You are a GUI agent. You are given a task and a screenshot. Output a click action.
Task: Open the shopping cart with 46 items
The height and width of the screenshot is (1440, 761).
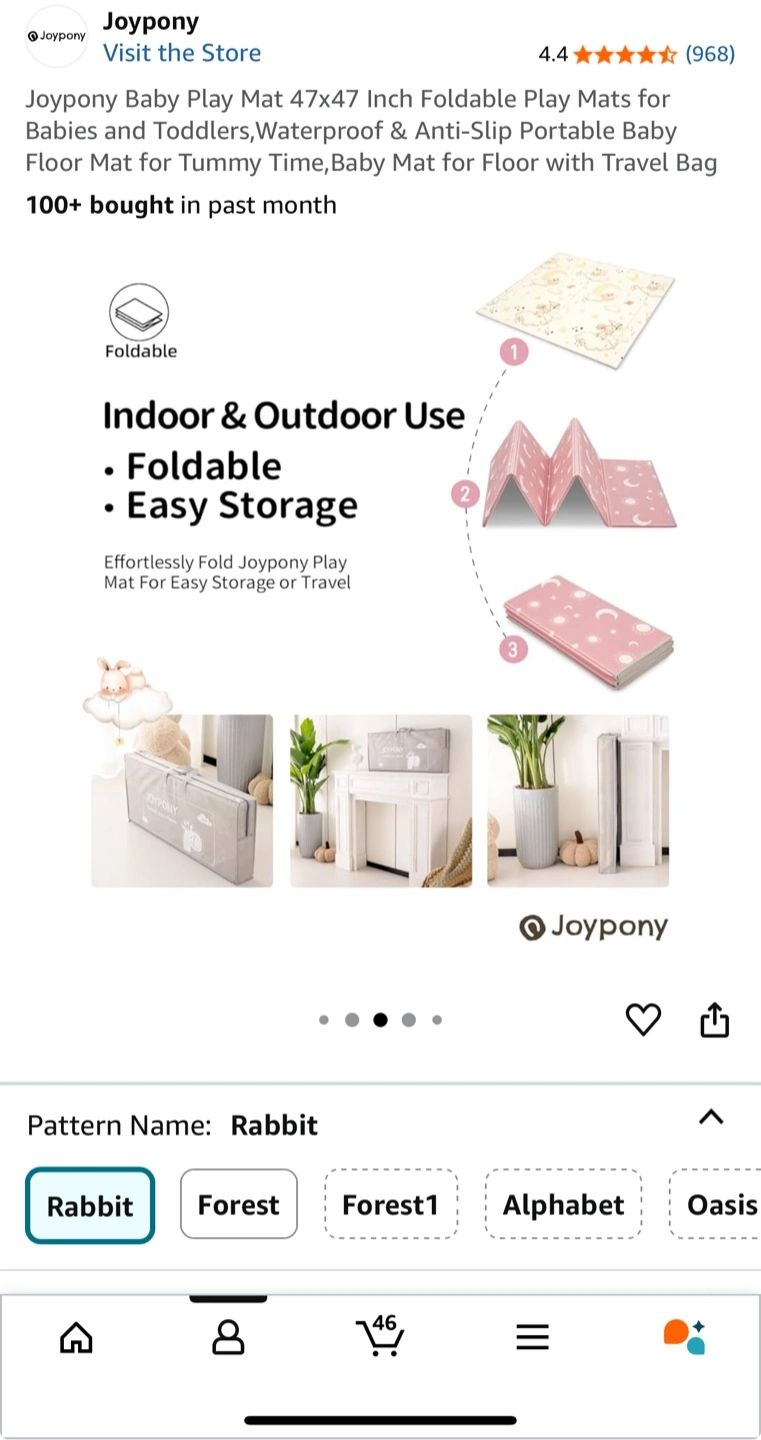380,1336
